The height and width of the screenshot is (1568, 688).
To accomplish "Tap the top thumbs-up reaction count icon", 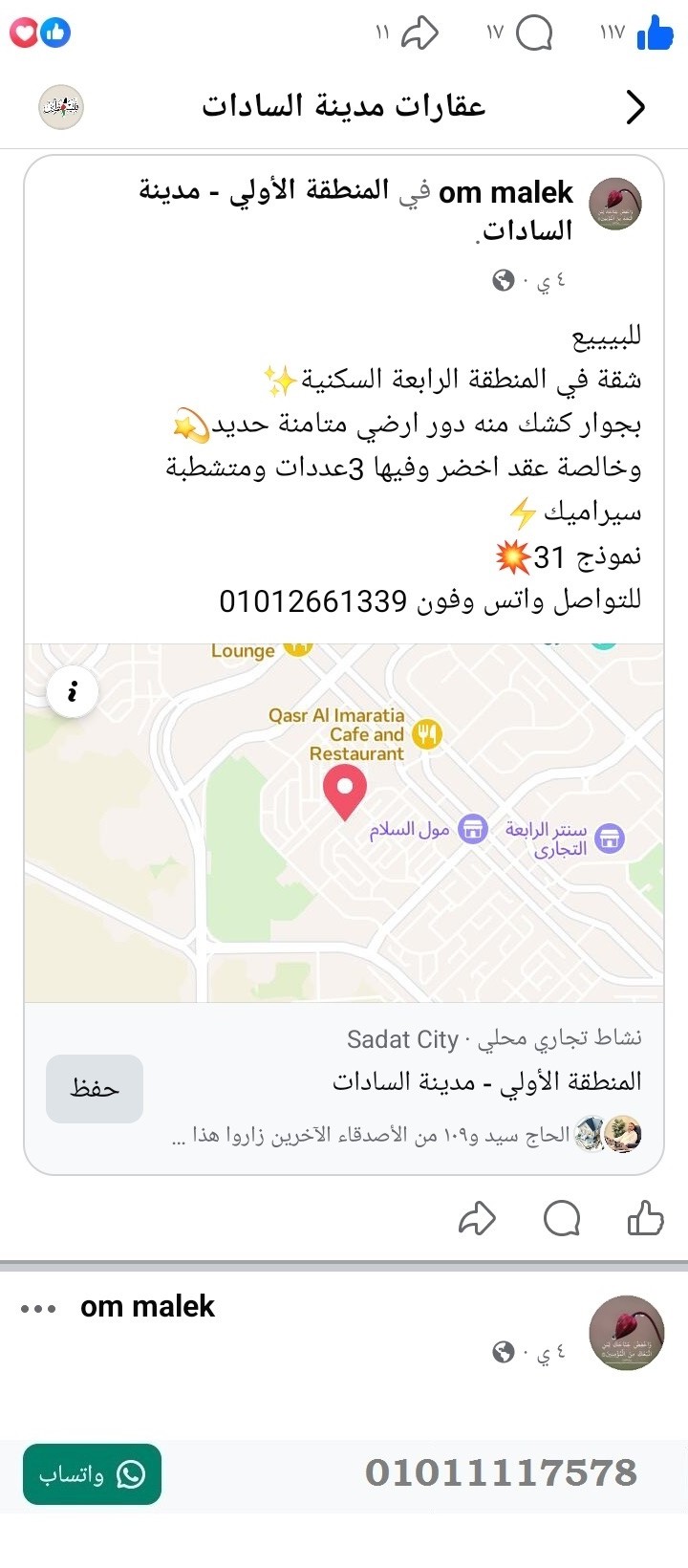I will click(654, 32).
